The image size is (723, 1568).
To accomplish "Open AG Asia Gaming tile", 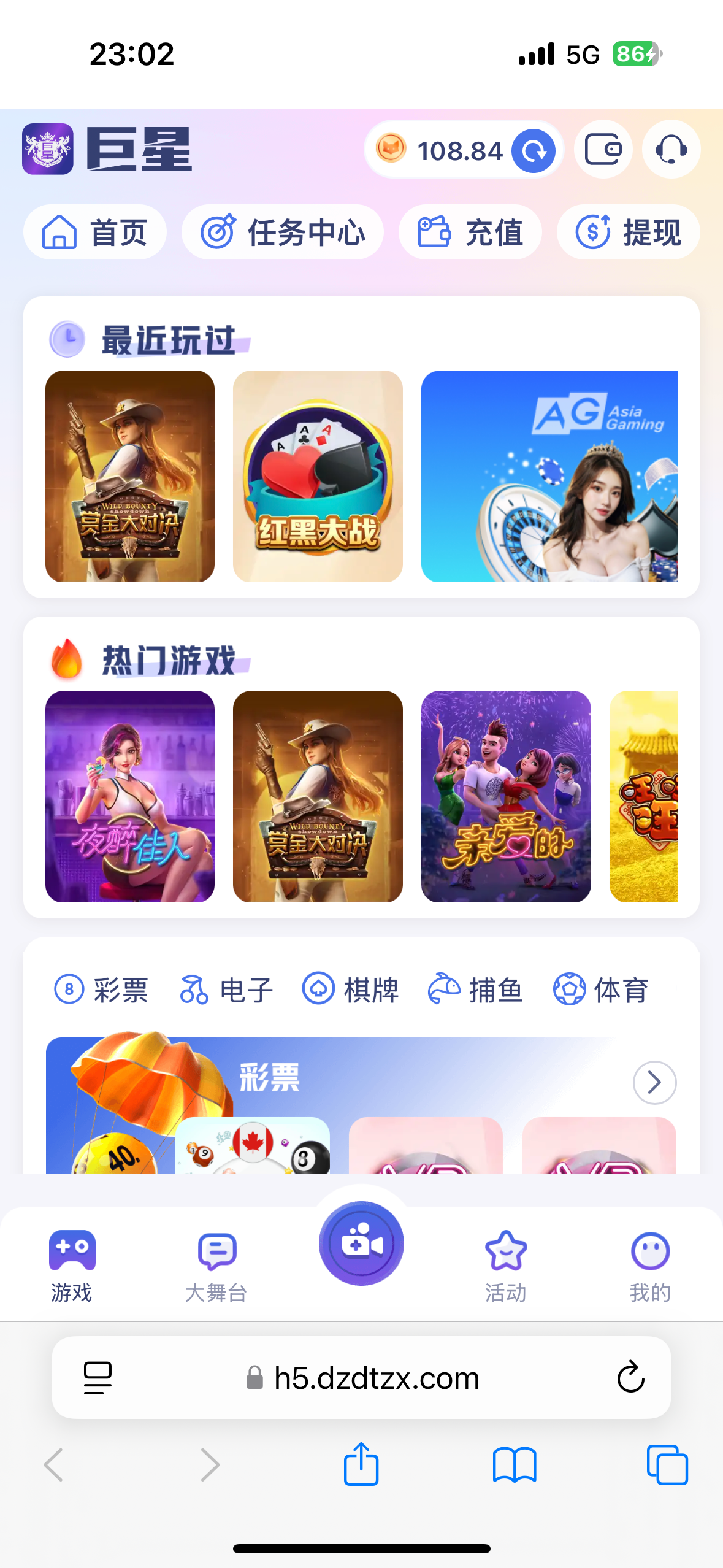I will 549,476.
